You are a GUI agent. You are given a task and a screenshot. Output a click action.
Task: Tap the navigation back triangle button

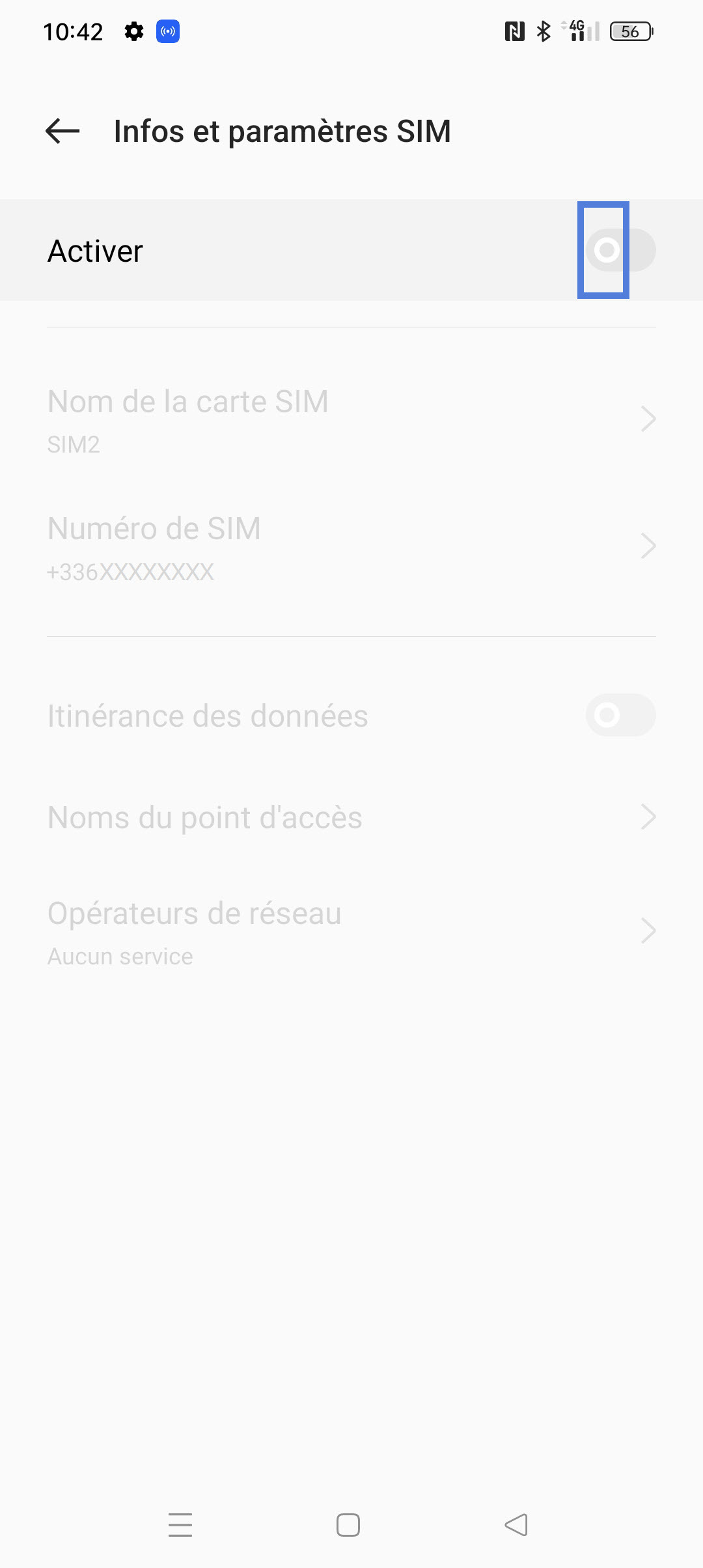[x=516, y=1525]
